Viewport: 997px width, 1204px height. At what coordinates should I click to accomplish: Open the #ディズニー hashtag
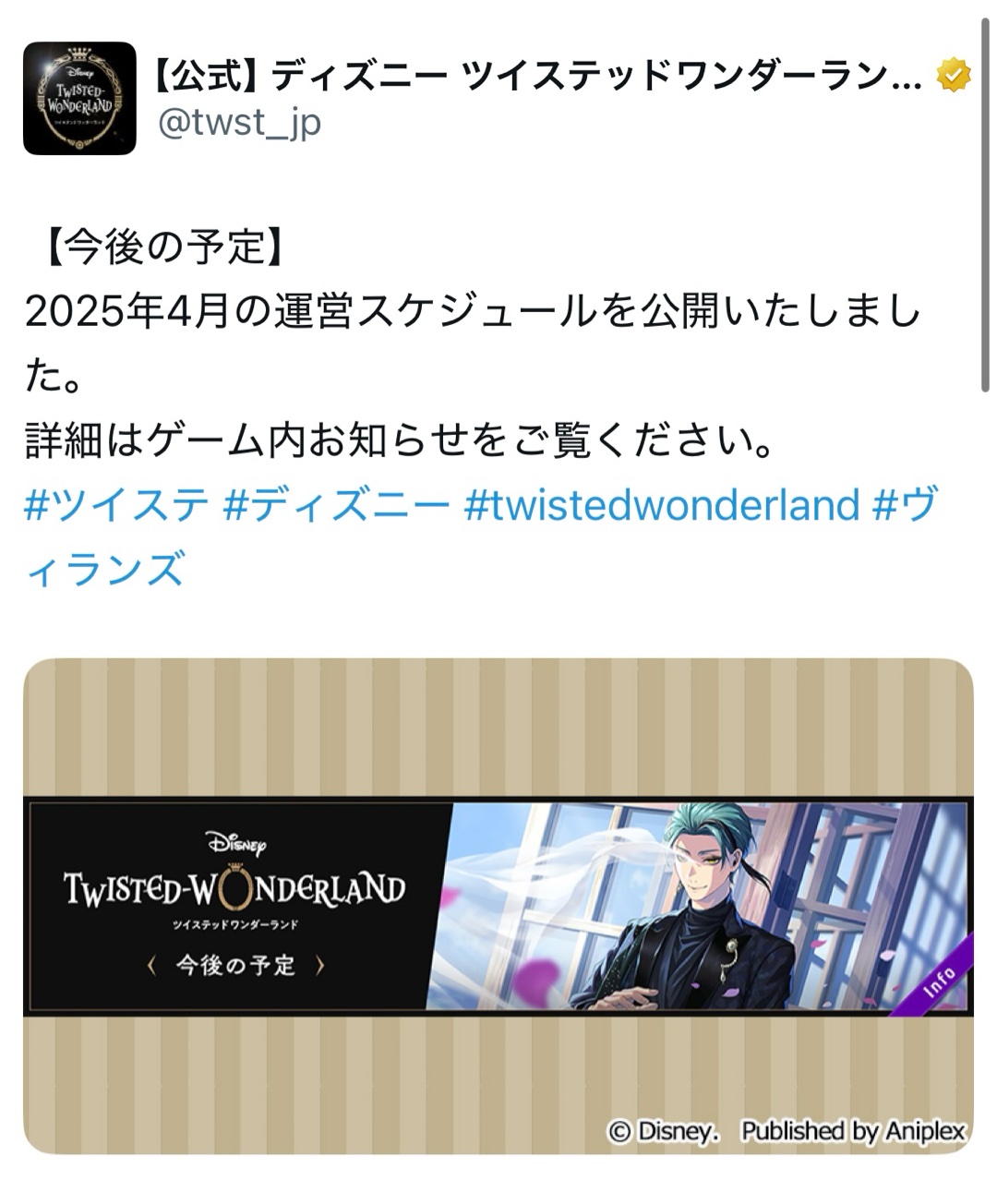pyautogui.click(x=336, y=506)
